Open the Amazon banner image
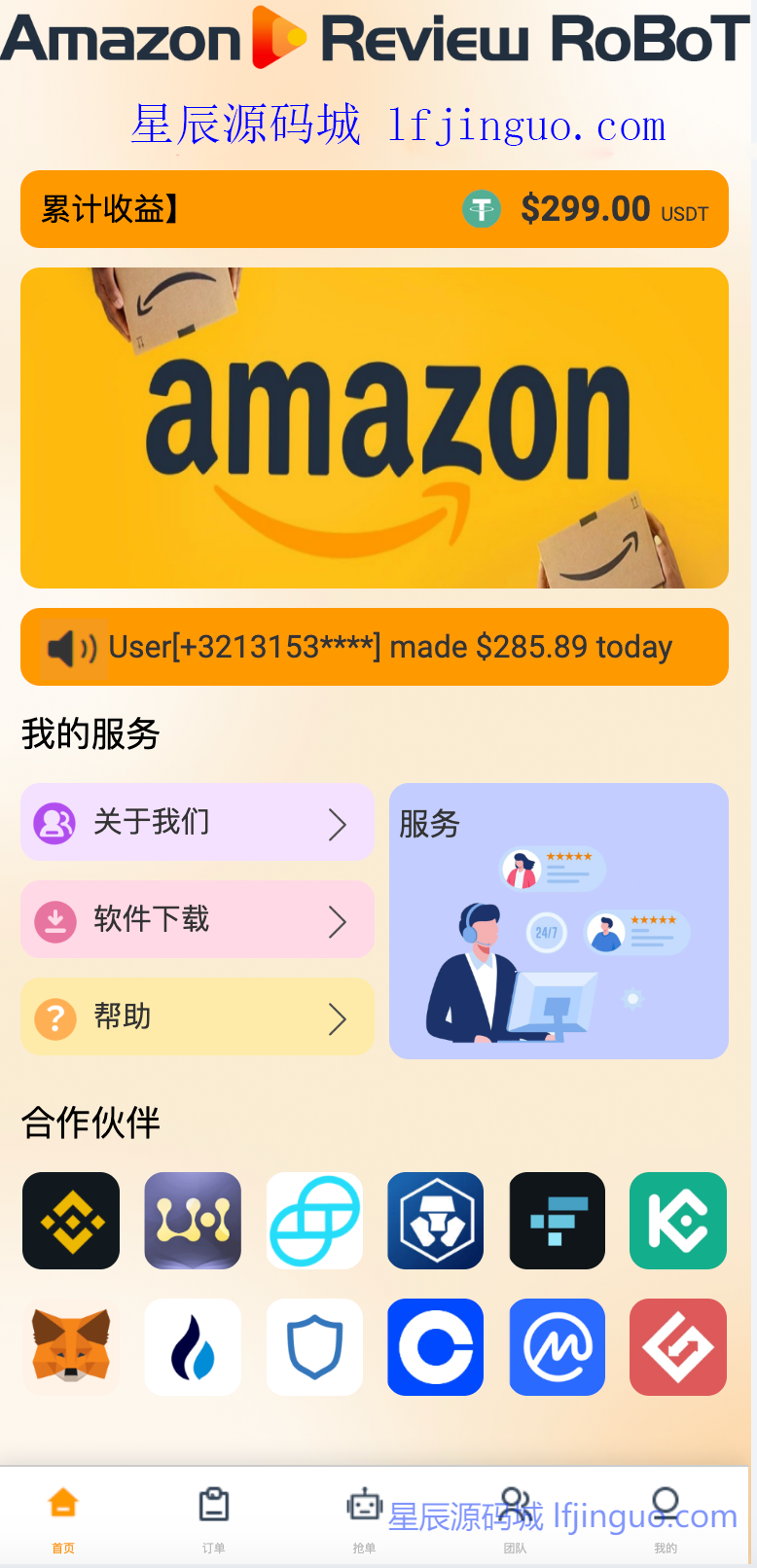This screenshot has height=1568, width=757. 375,428
